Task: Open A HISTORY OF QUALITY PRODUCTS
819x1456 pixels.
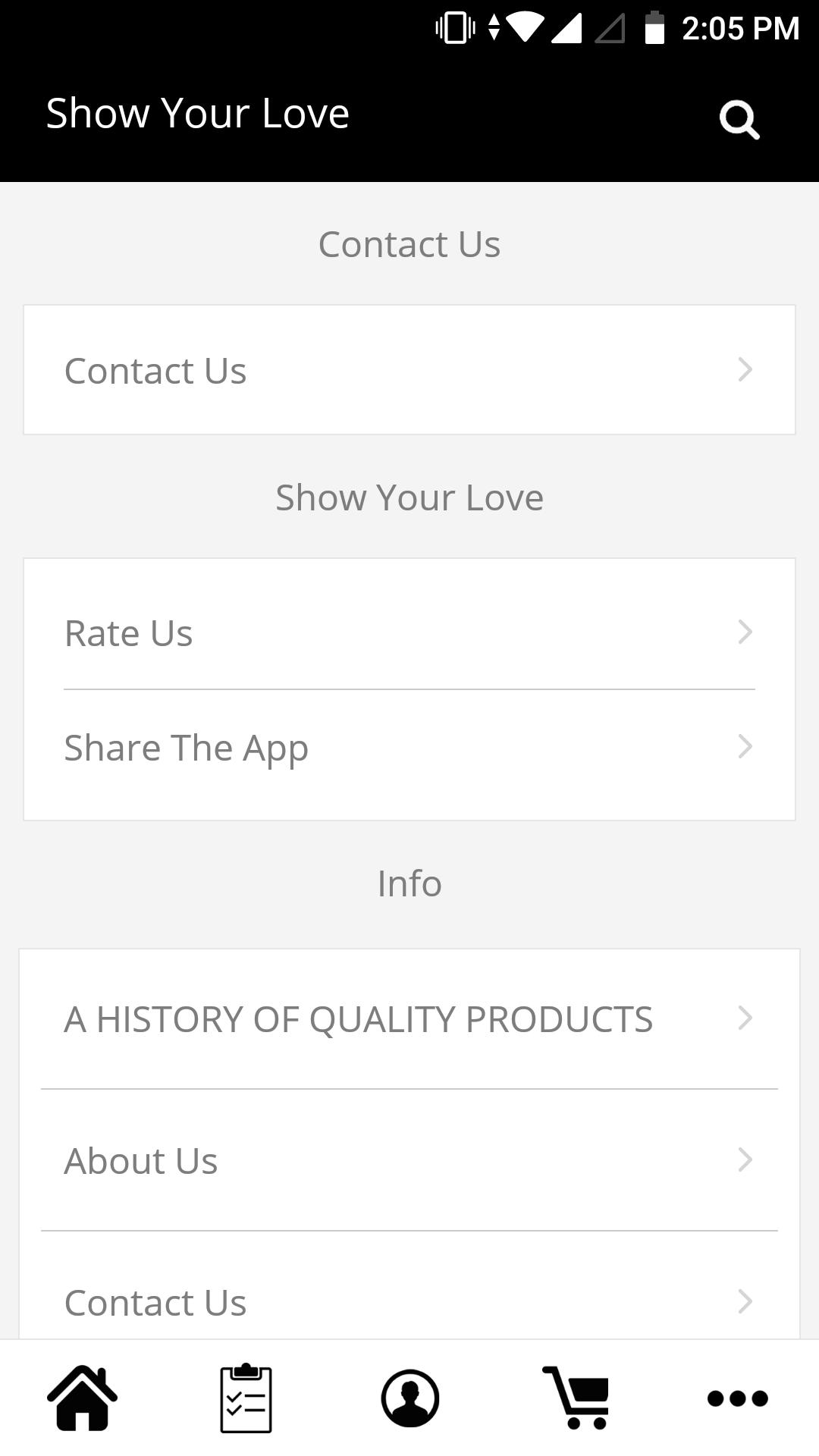Action: [409, 1018]
